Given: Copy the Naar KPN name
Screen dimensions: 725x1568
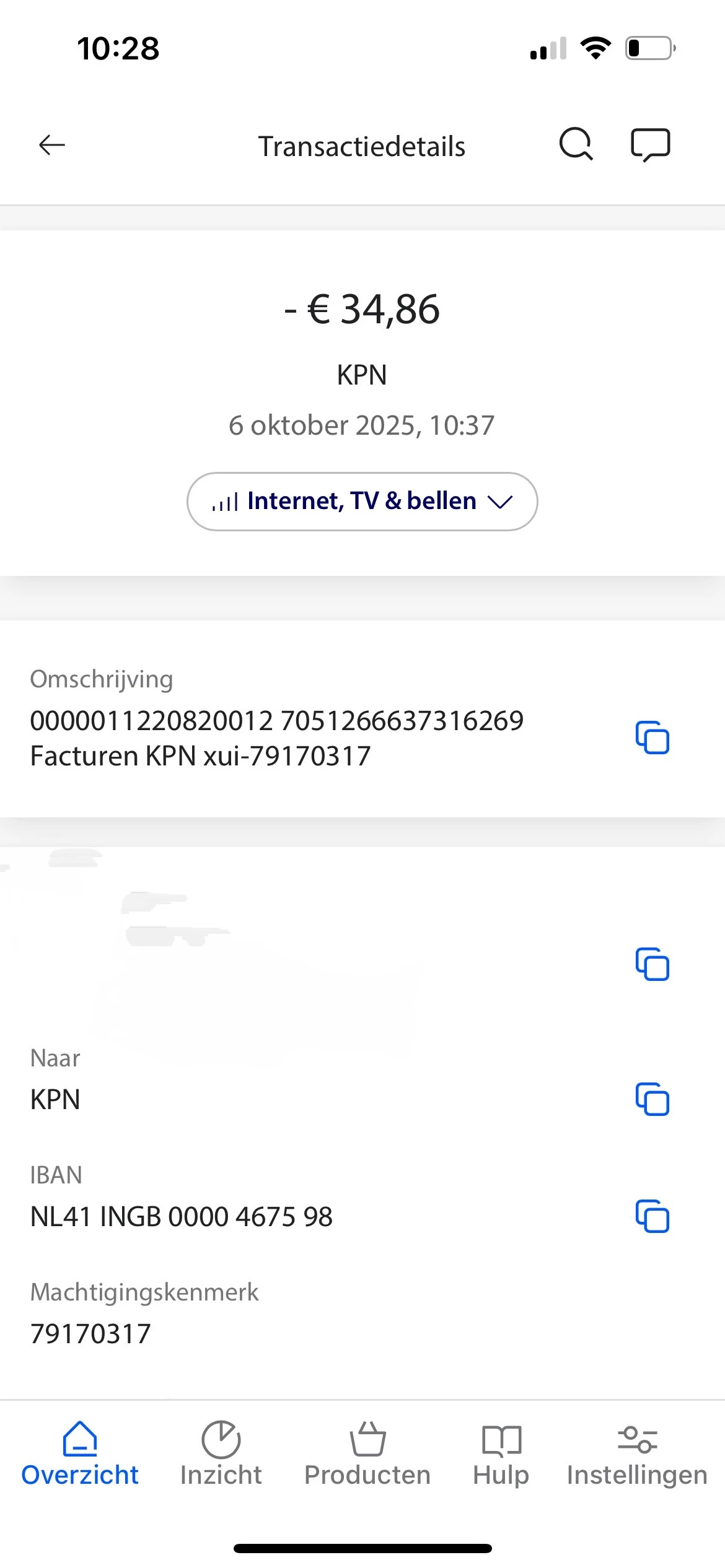Looking at the screenshot, I should point(652,1099).
